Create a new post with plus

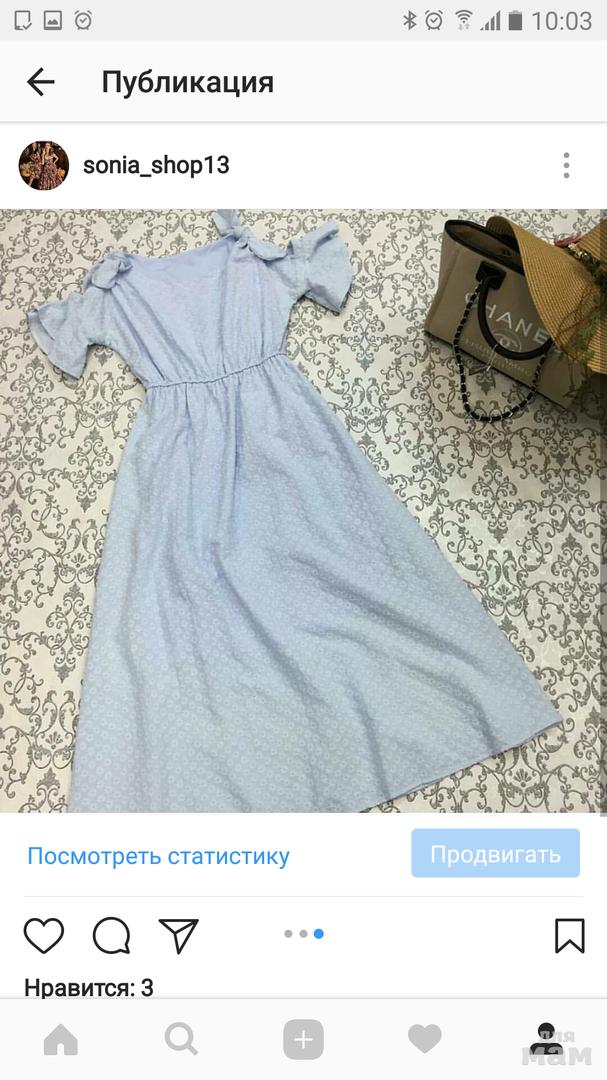(303, 1040)
